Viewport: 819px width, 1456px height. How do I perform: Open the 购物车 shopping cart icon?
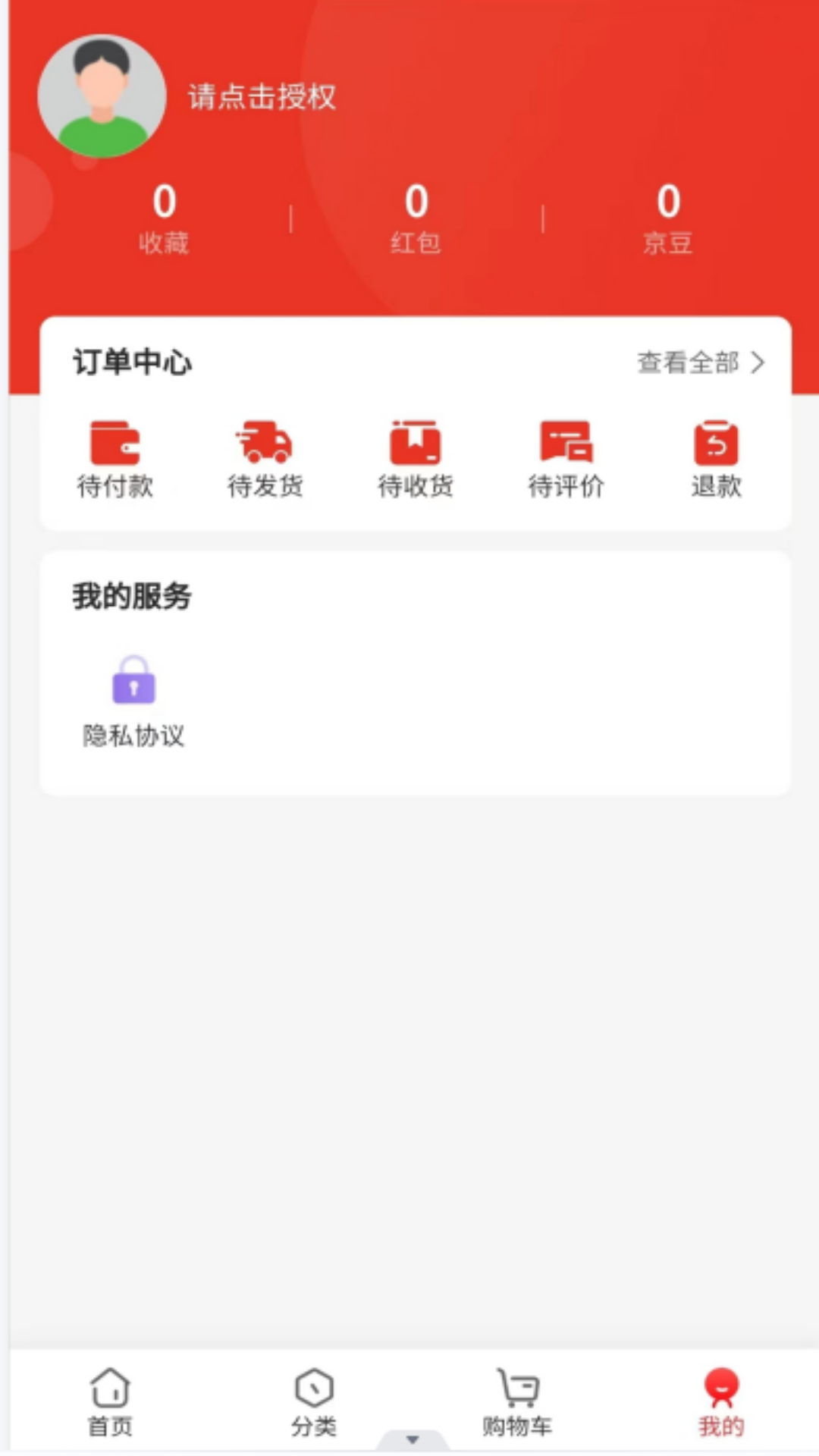click(x=514, y=1390)
